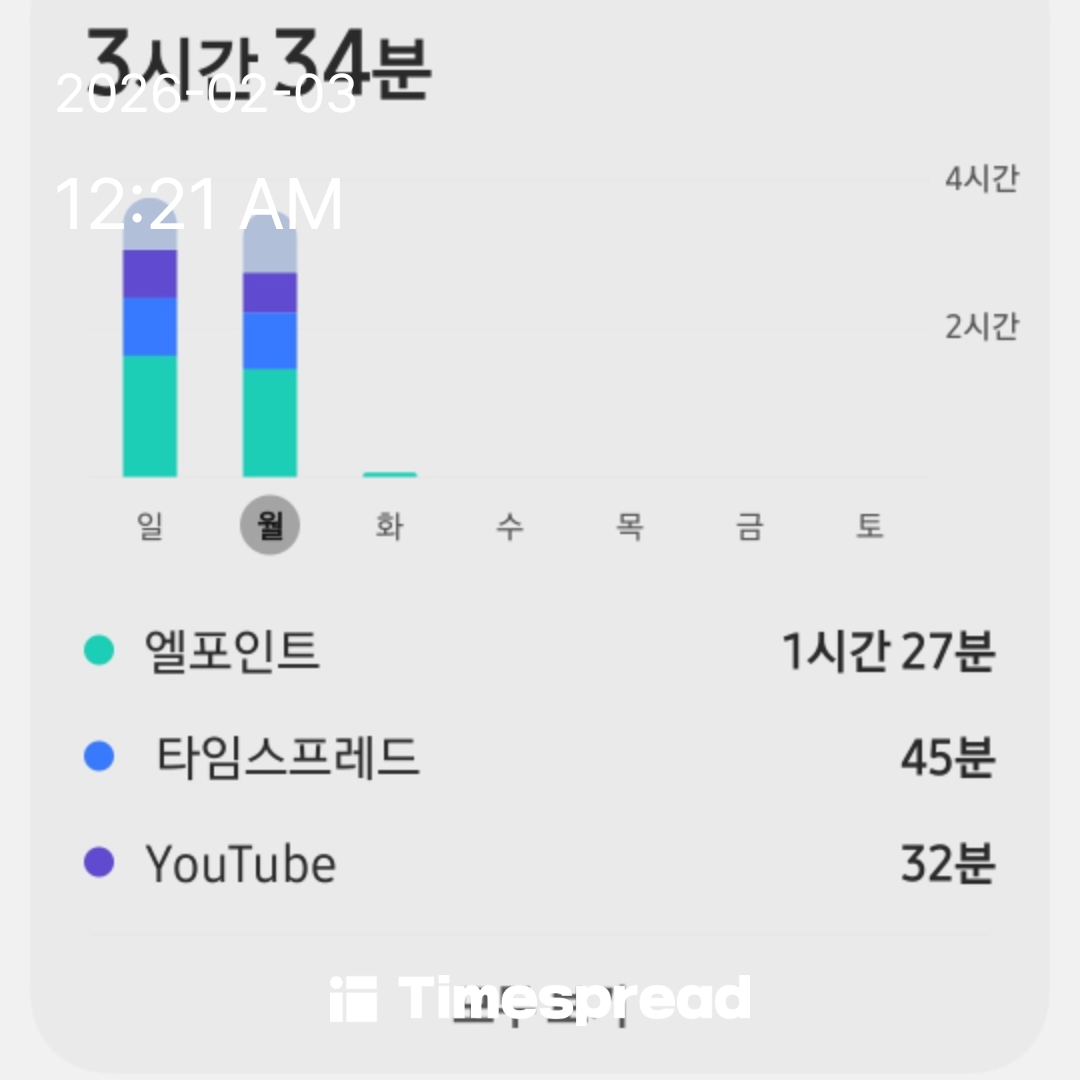Viewport: 1080px width, 1080px height.
Task: Switch to 화 (Tuesday) usage
Action: coord(390,526)
